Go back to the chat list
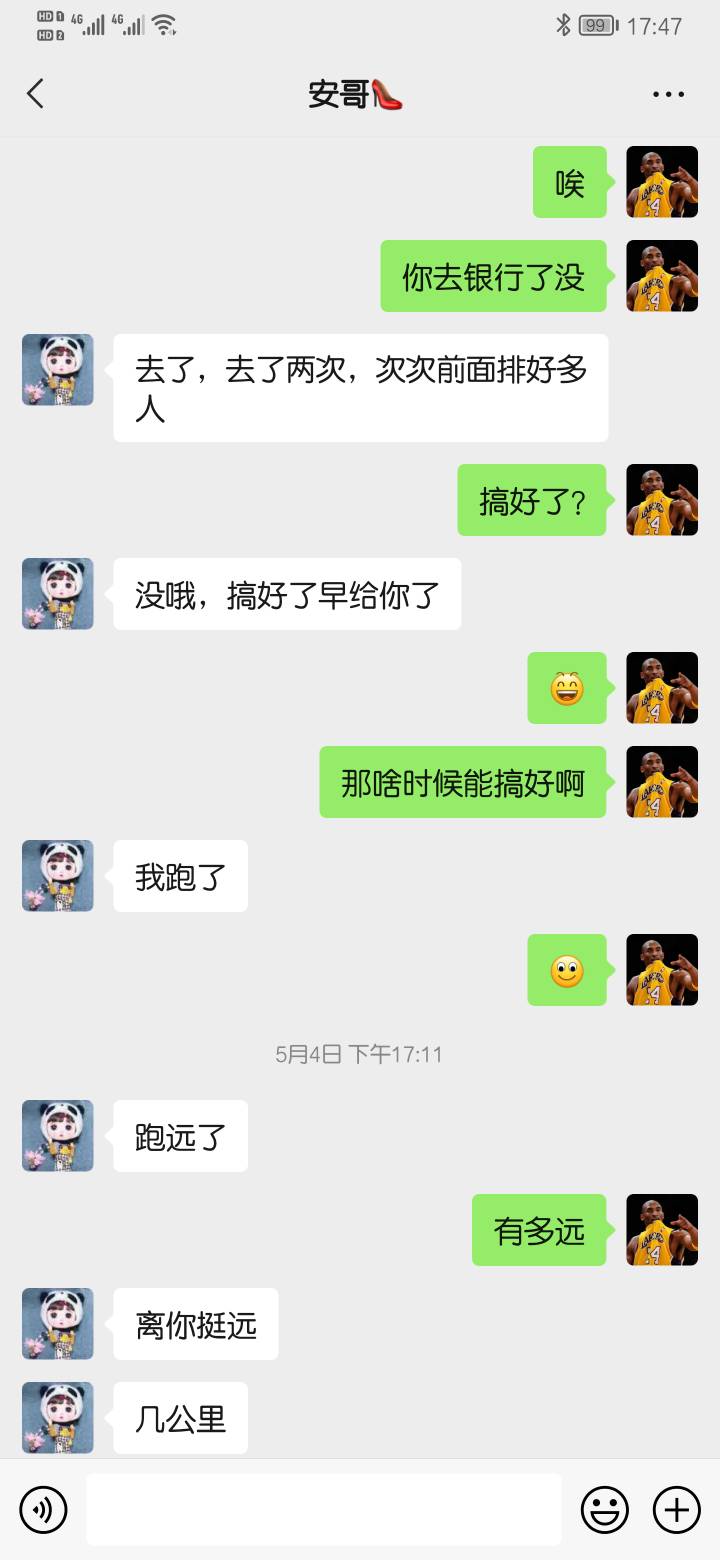The height and width of the screenshot is (1560, 720). (x=36, y=94)
